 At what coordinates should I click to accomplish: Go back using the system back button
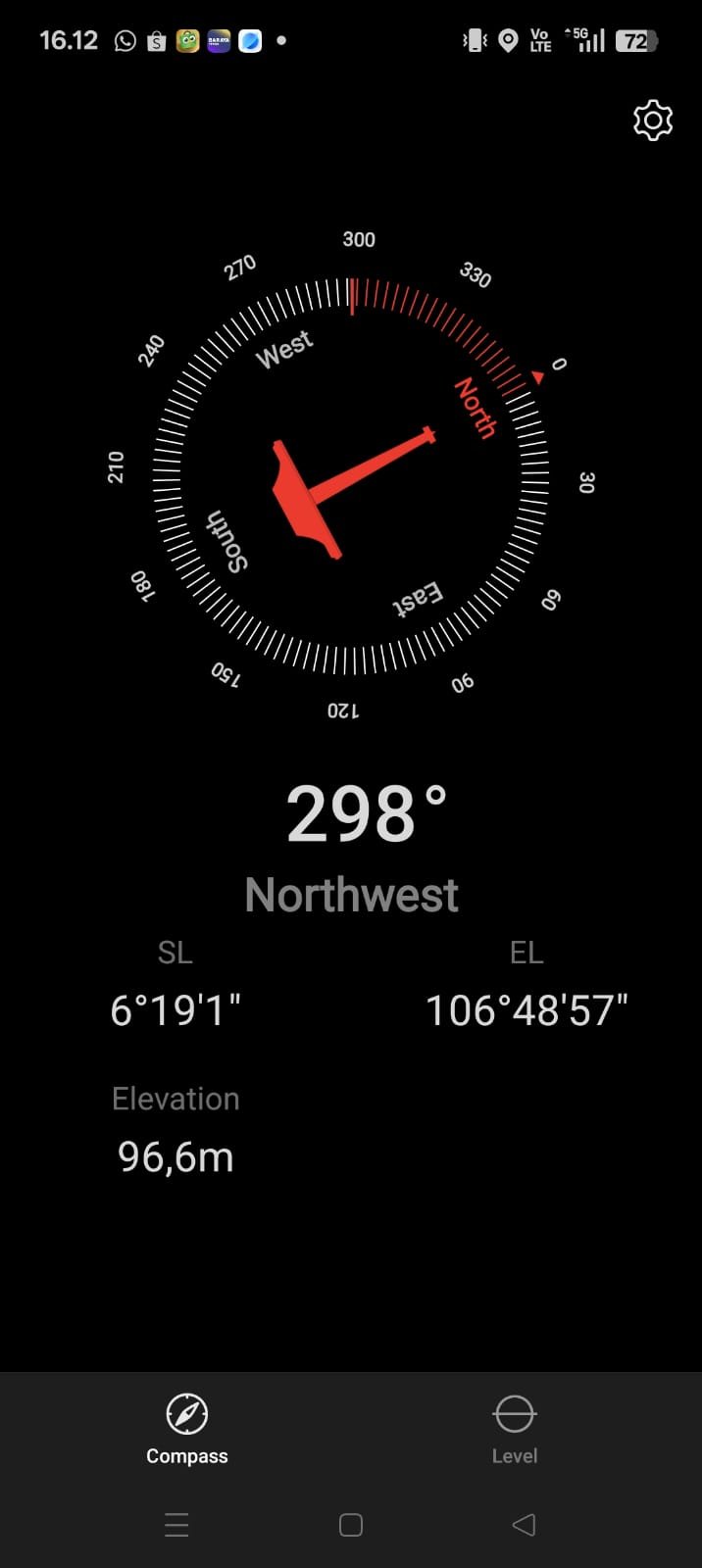pyautogui.click(x=525, y=1525)
